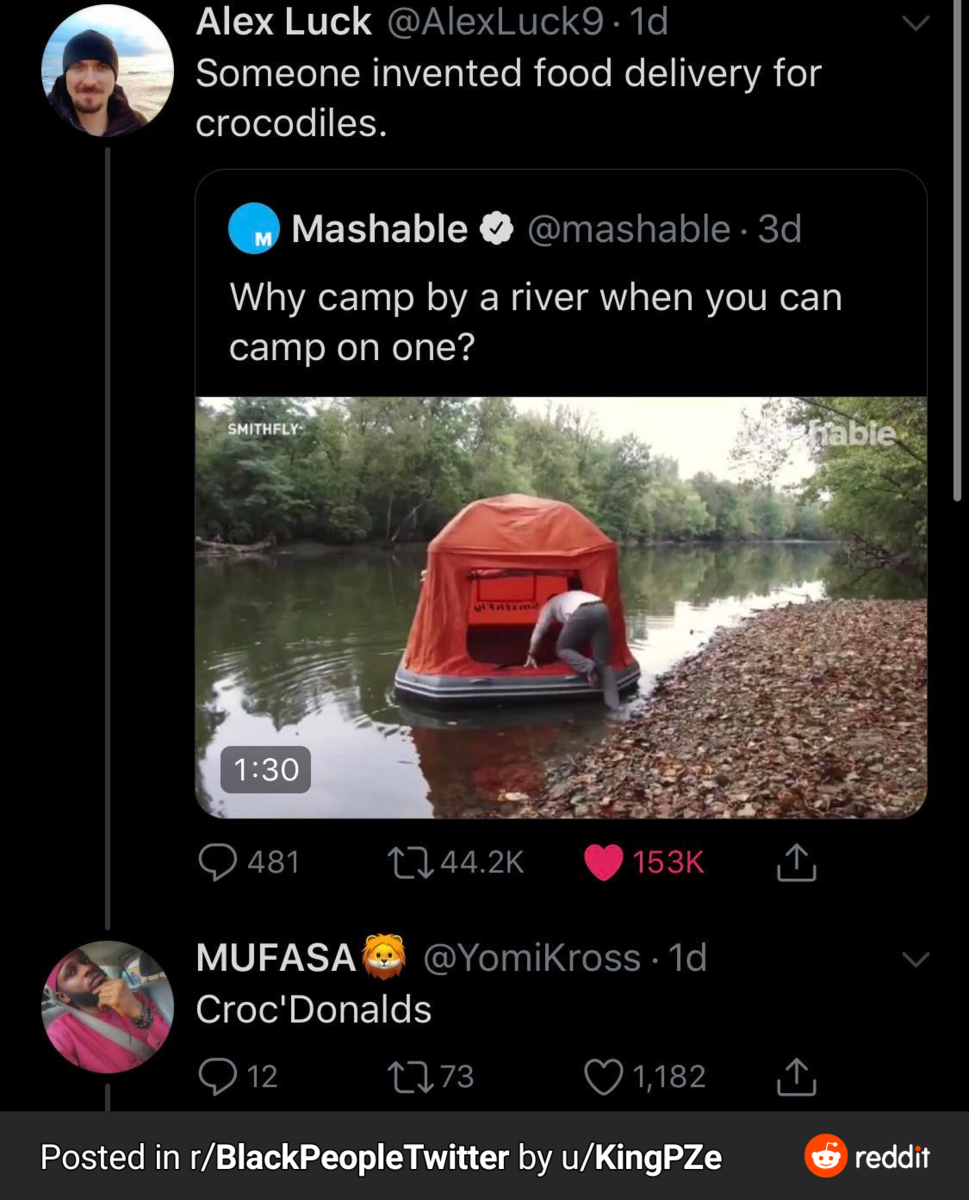969x1200 pixels.
Task: Play the floating tent video
Action: coord(560,607)
